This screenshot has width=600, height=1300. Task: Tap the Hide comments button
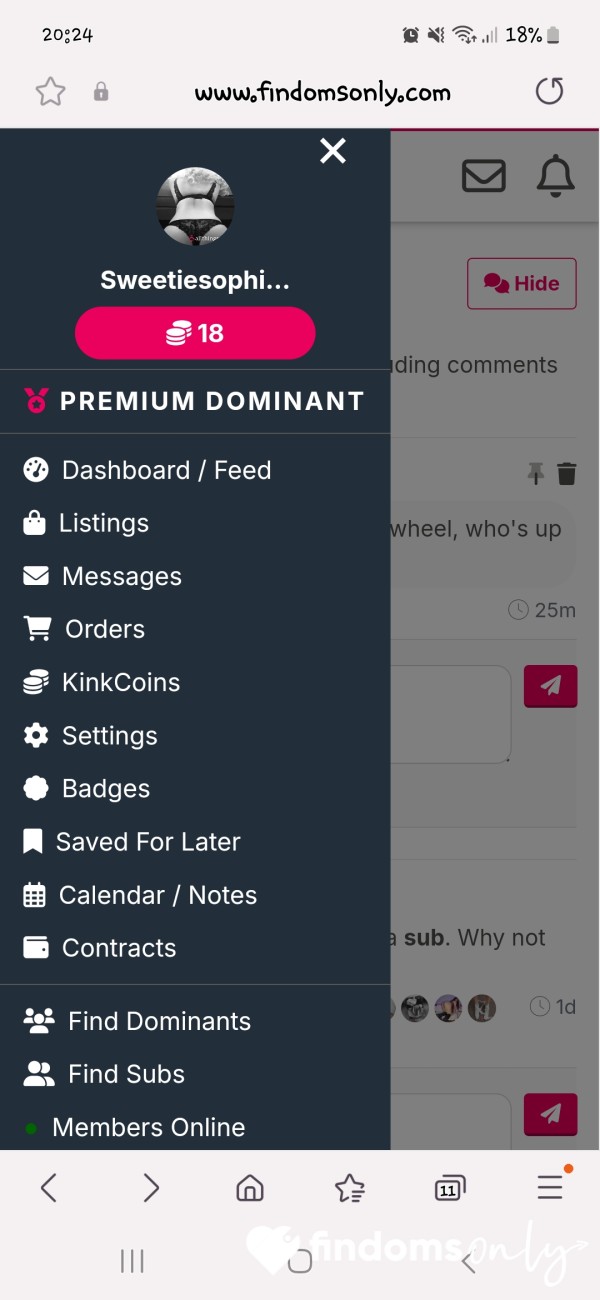[522, 284]
